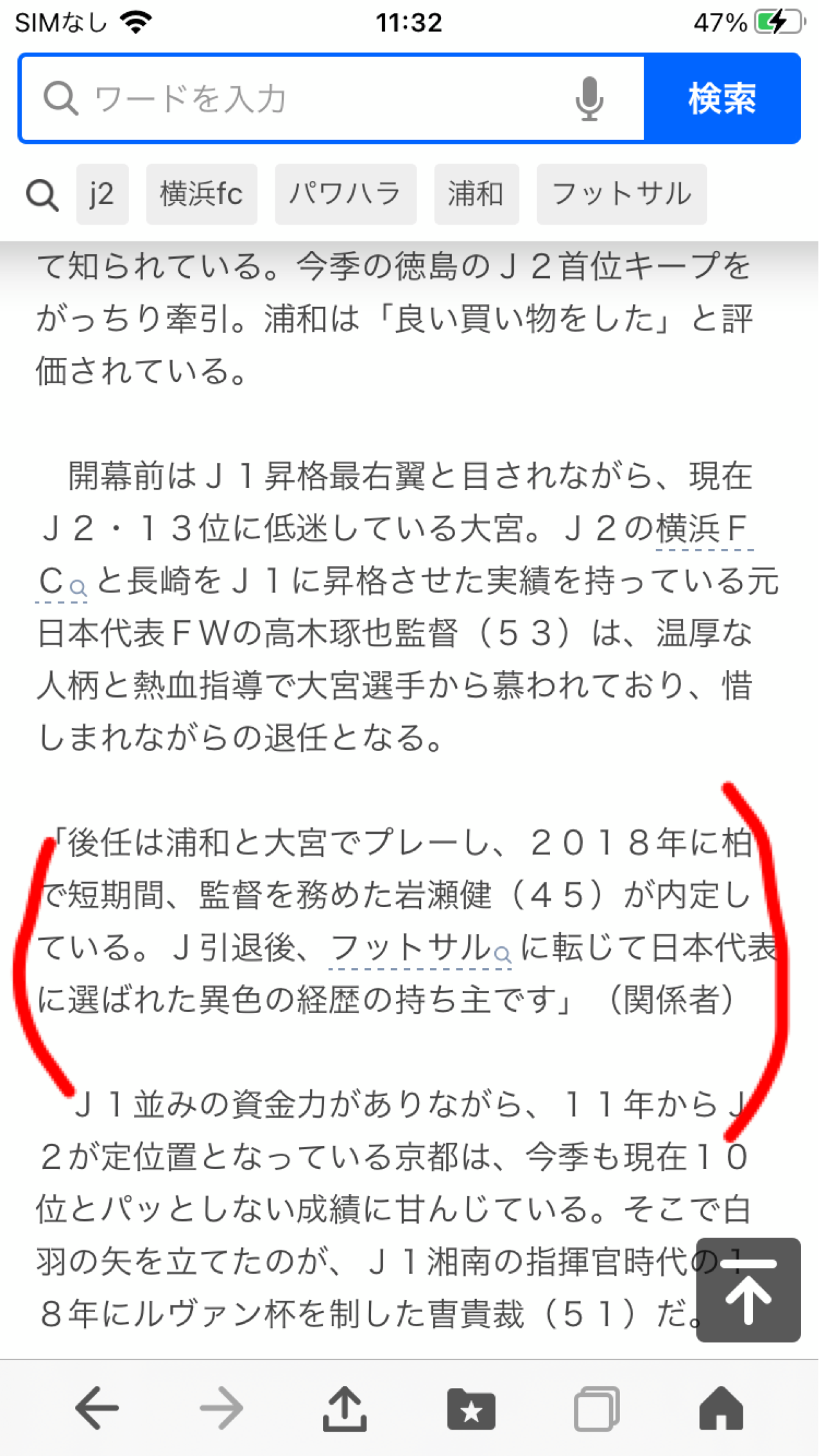
Task: Select the 横浜fc keyword chip
Action: [202, 194]
